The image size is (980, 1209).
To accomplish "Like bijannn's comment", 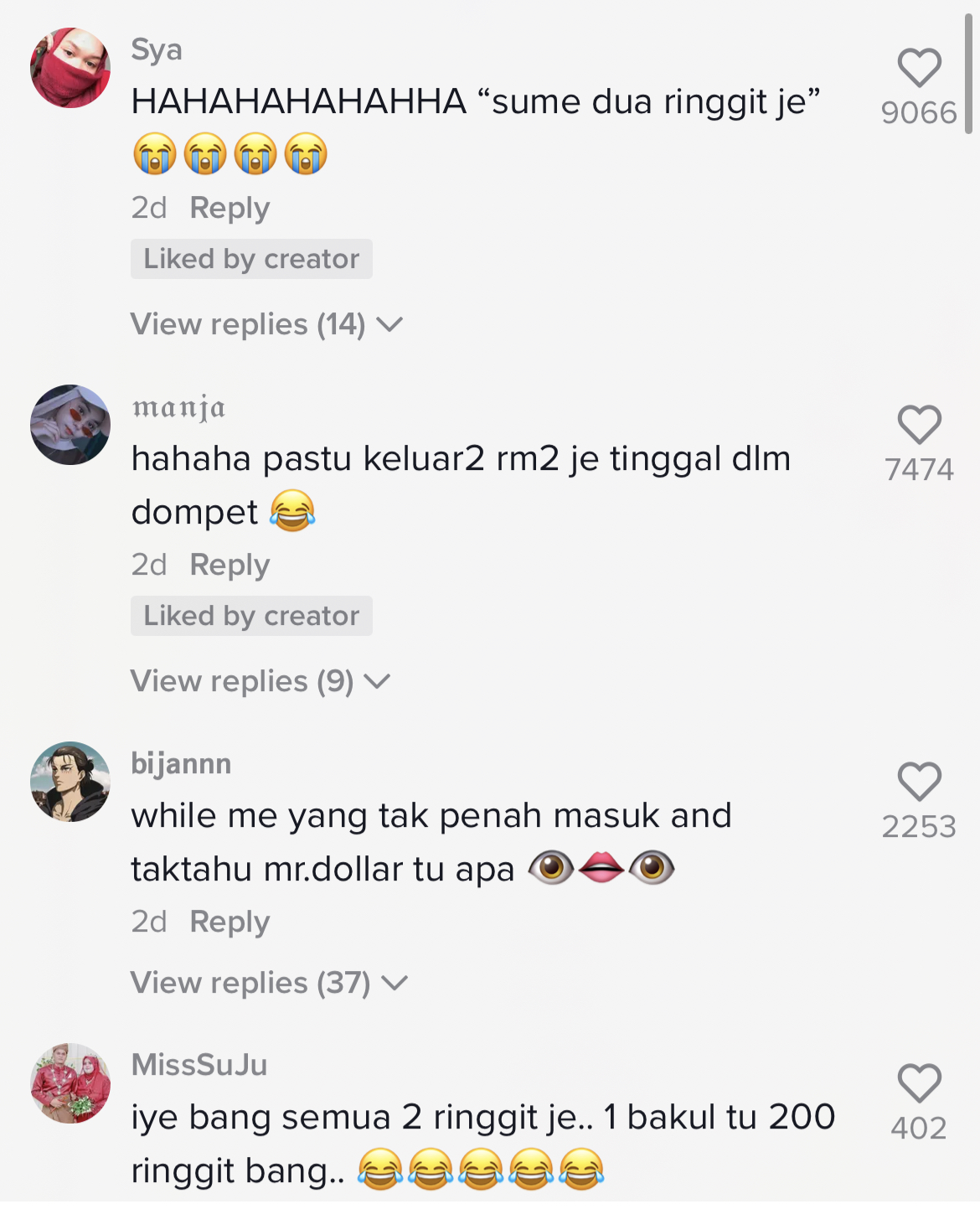I will (x=919, y=782).
